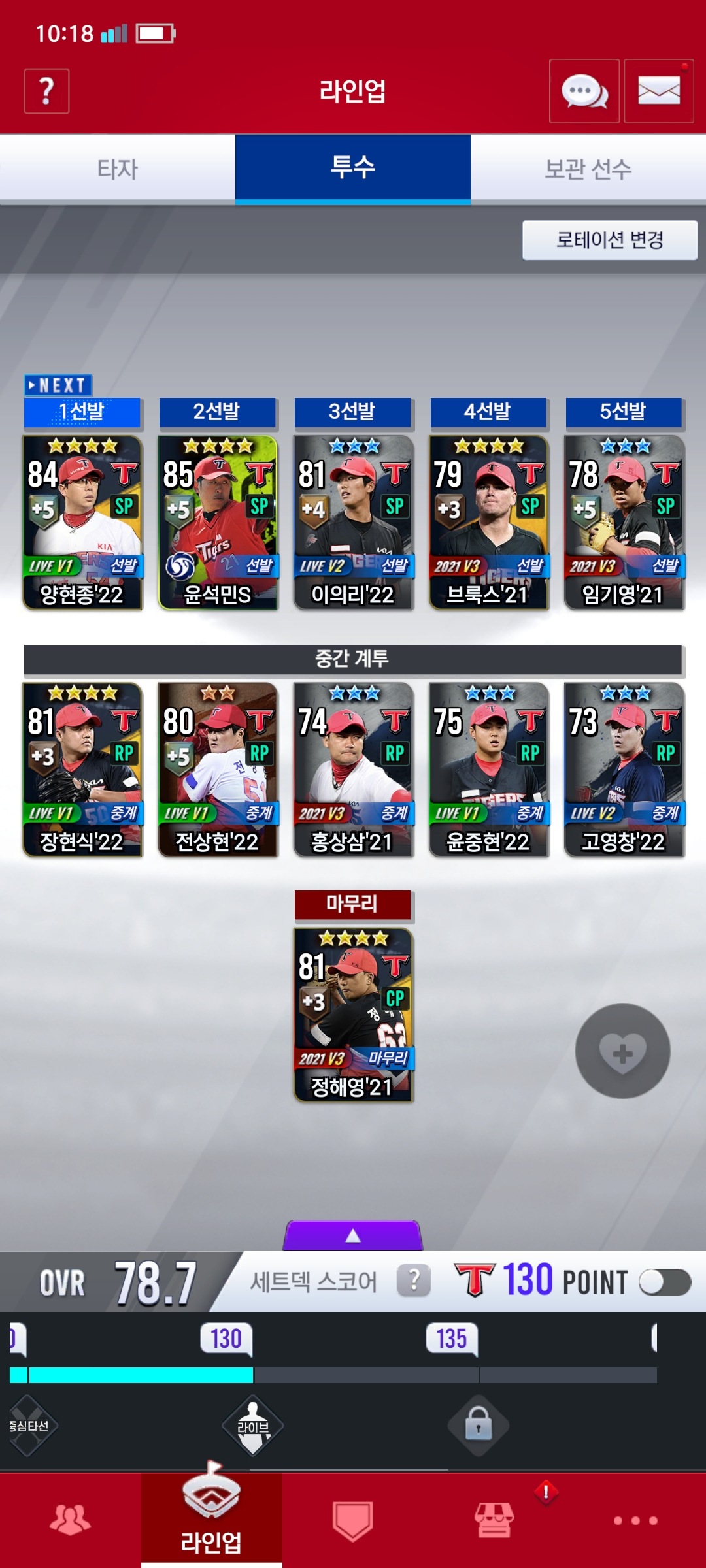The width and height of the screenshot is (706, 1568).
Task: Open the 윤석민S starter card
Action: (218, 523)
